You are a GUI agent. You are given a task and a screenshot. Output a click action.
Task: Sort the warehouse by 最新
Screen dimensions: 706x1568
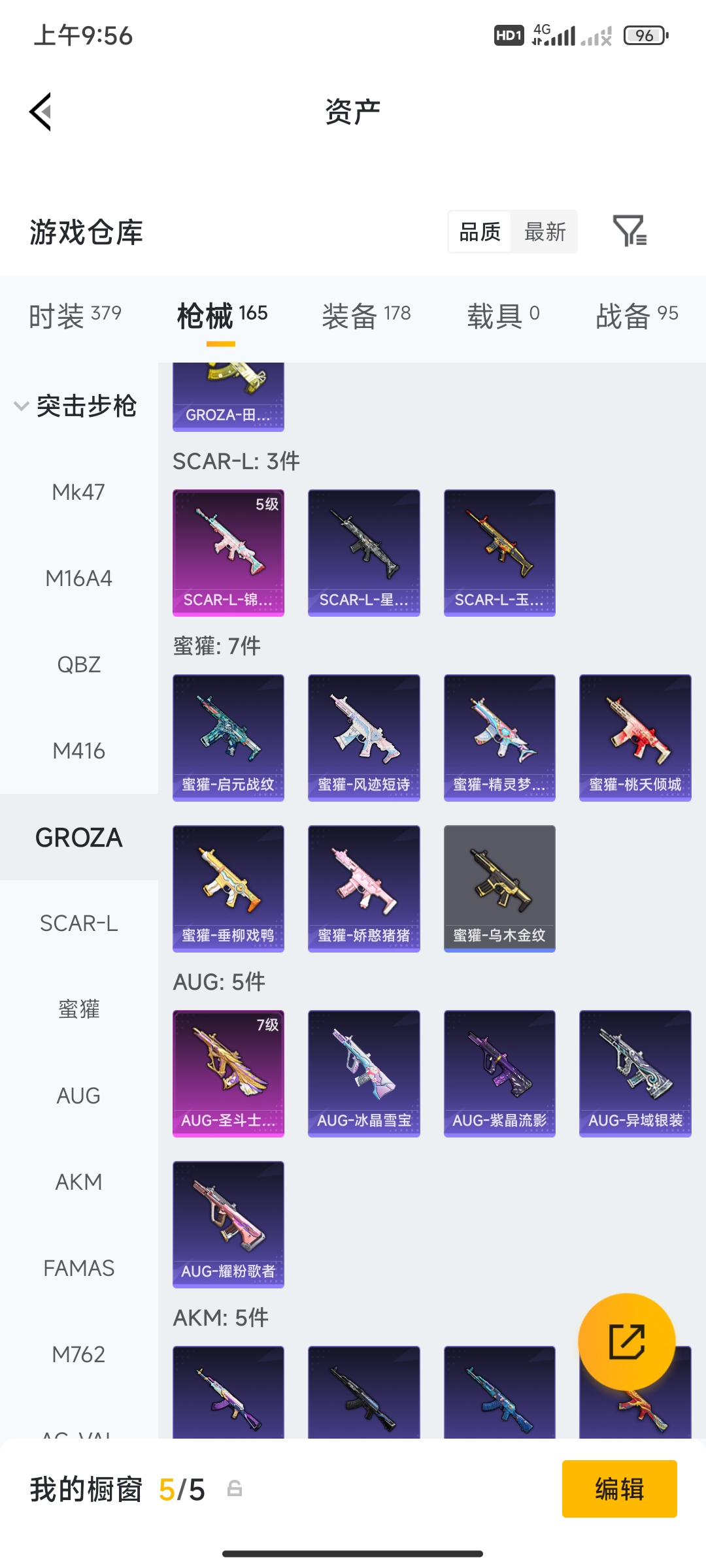pos(545,232)
